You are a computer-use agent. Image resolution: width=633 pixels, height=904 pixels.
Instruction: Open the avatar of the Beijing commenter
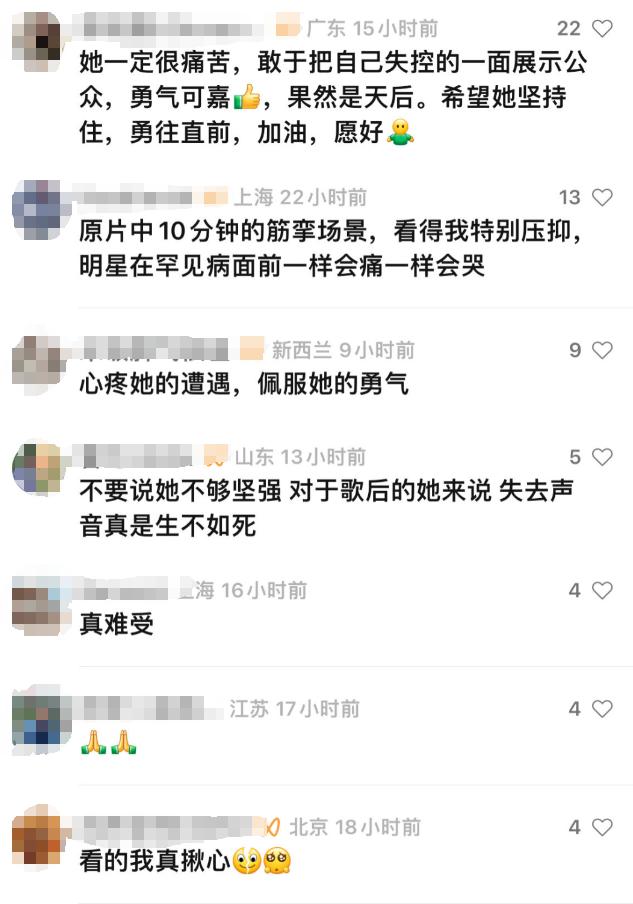point(36,838)
